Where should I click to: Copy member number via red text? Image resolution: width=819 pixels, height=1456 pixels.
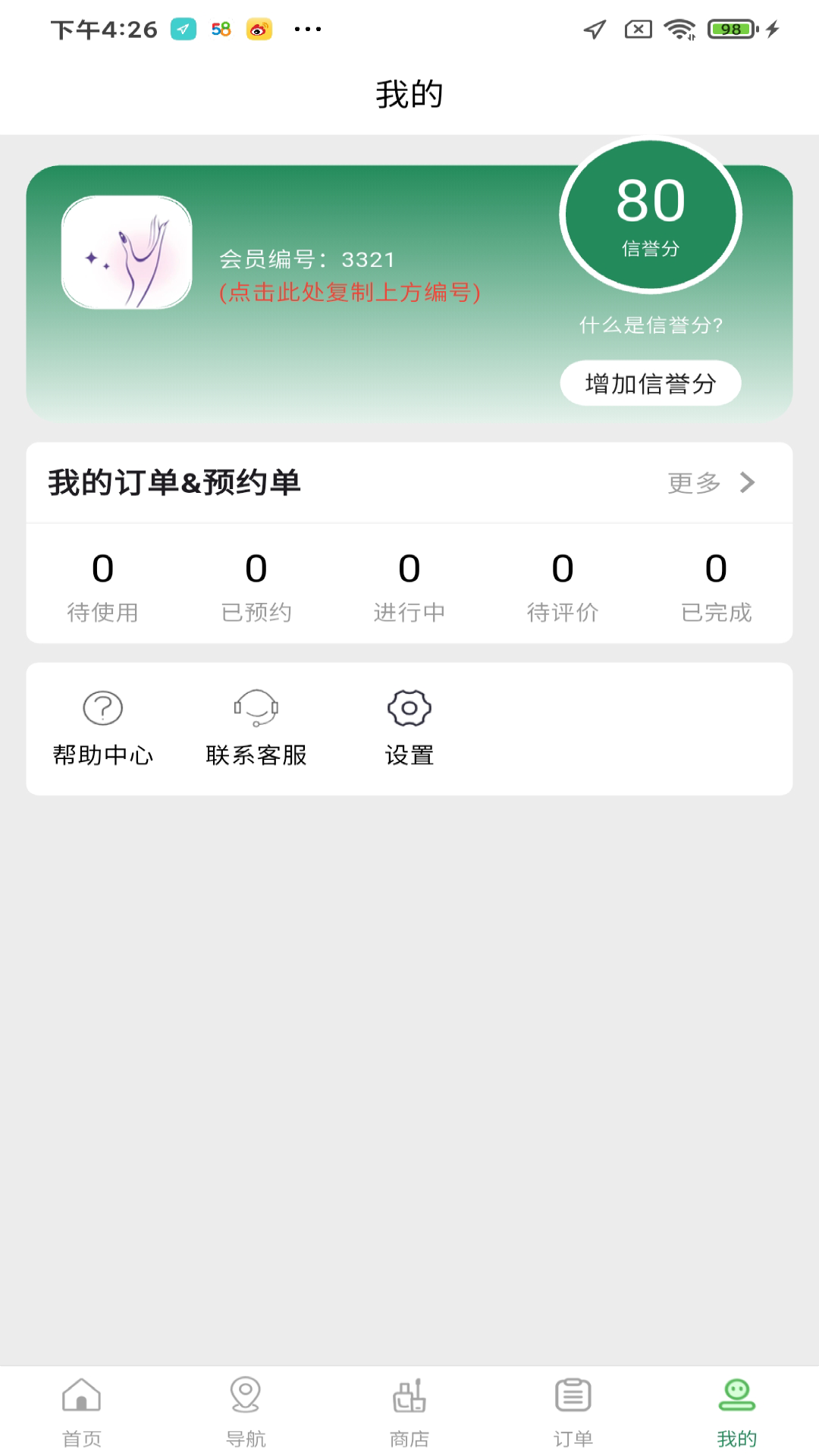pyautogui.click(x=349, y=293)
